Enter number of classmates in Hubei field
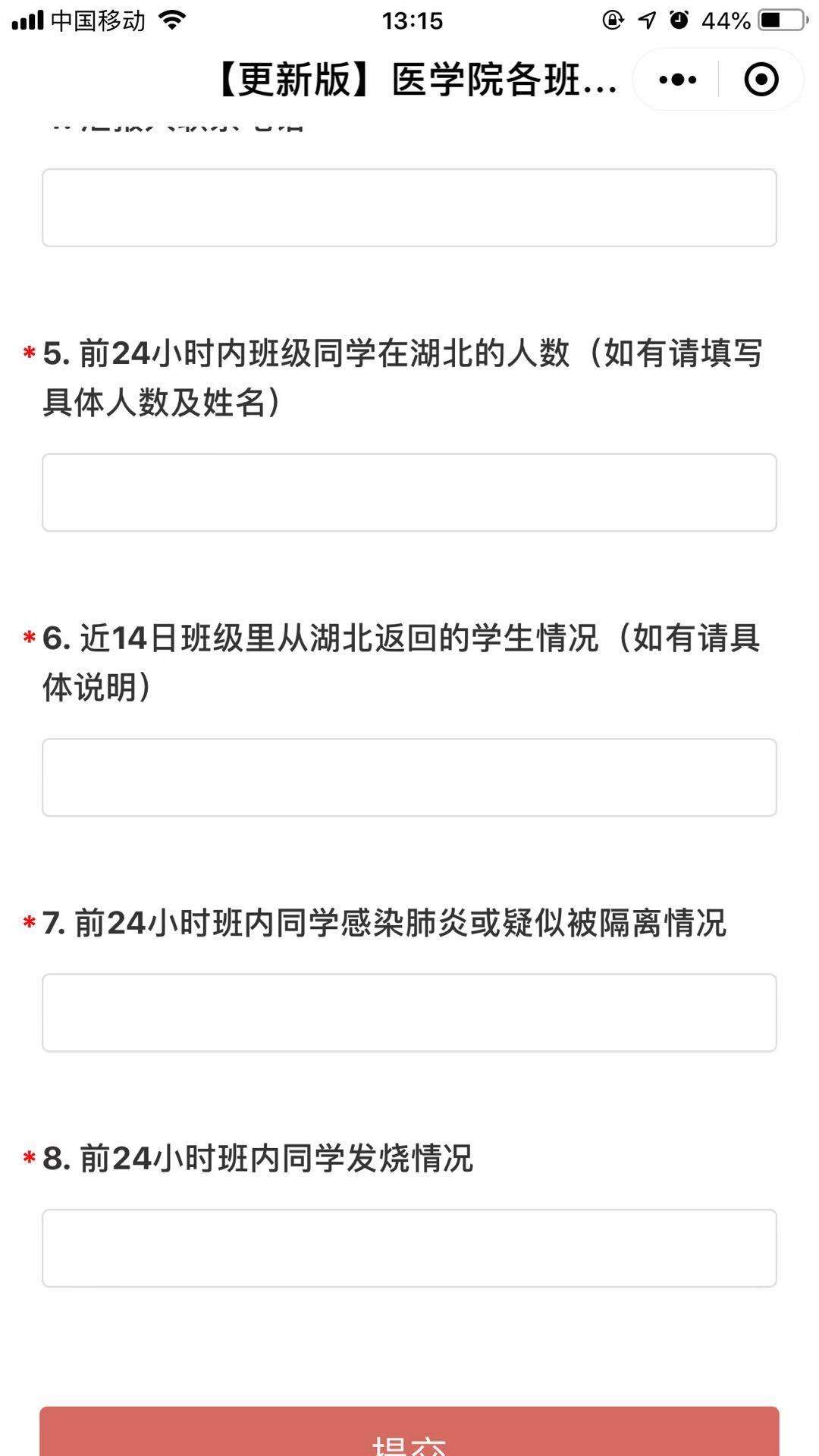This screenshot has height=1456, width=819. [409, 493]
